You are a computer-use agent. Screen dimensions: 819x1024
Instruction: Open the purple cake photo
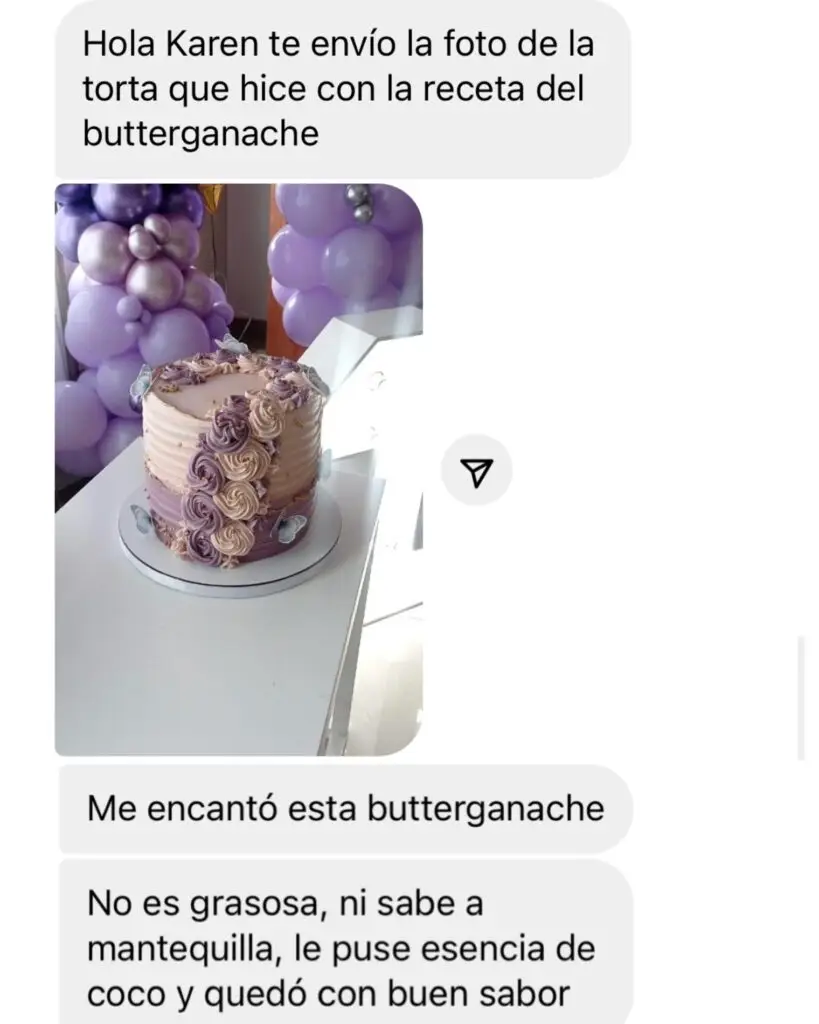pyautogui.click(x=238, y=469)
